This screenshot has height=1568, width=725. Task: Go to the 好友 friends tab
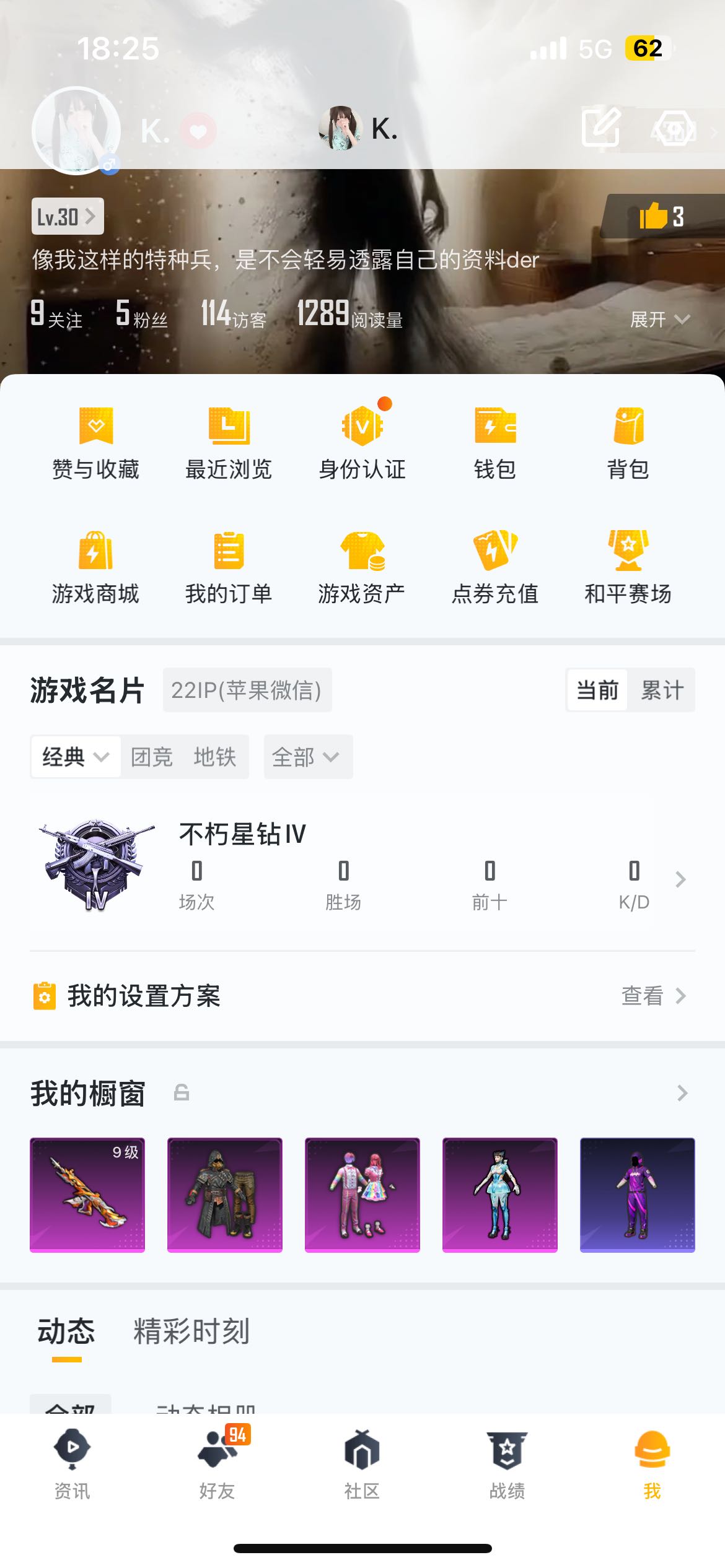pos(217,1464)
